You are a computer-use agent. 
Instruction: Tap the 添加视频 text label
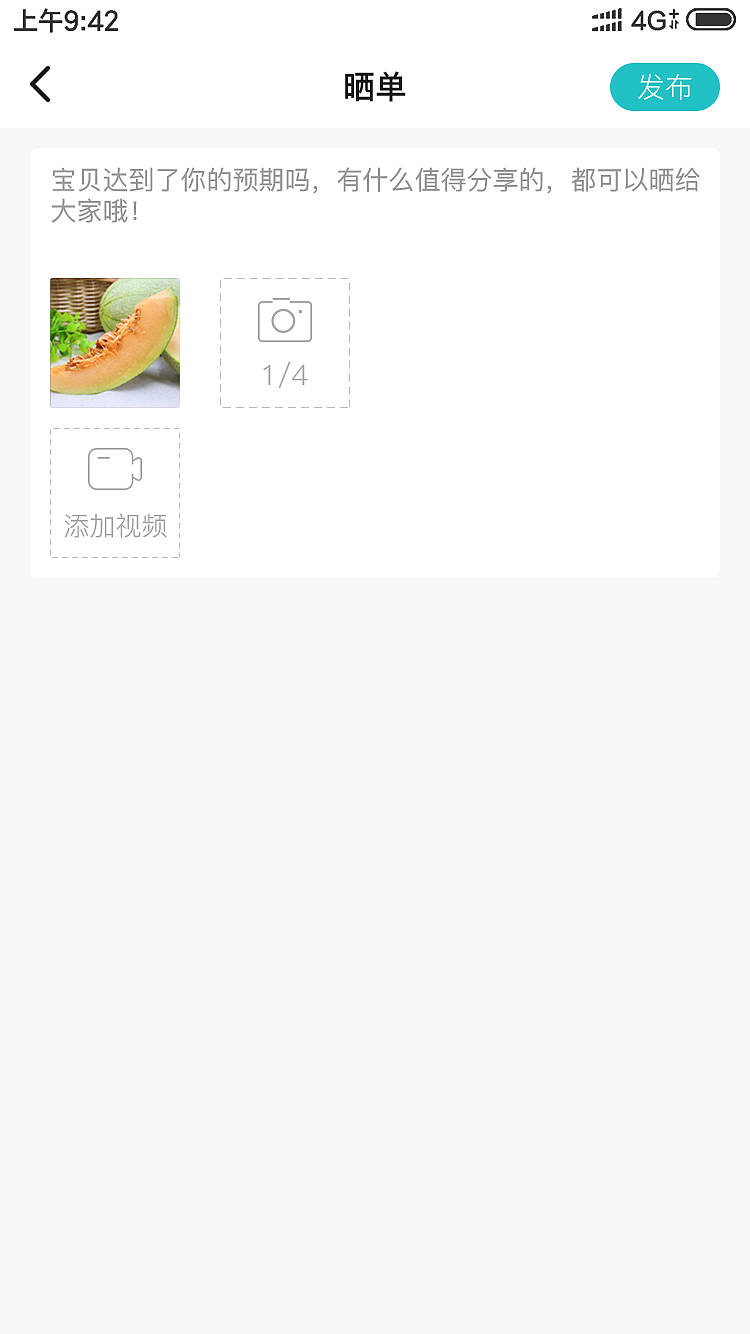pyautogui.click(x=114, y=527)
